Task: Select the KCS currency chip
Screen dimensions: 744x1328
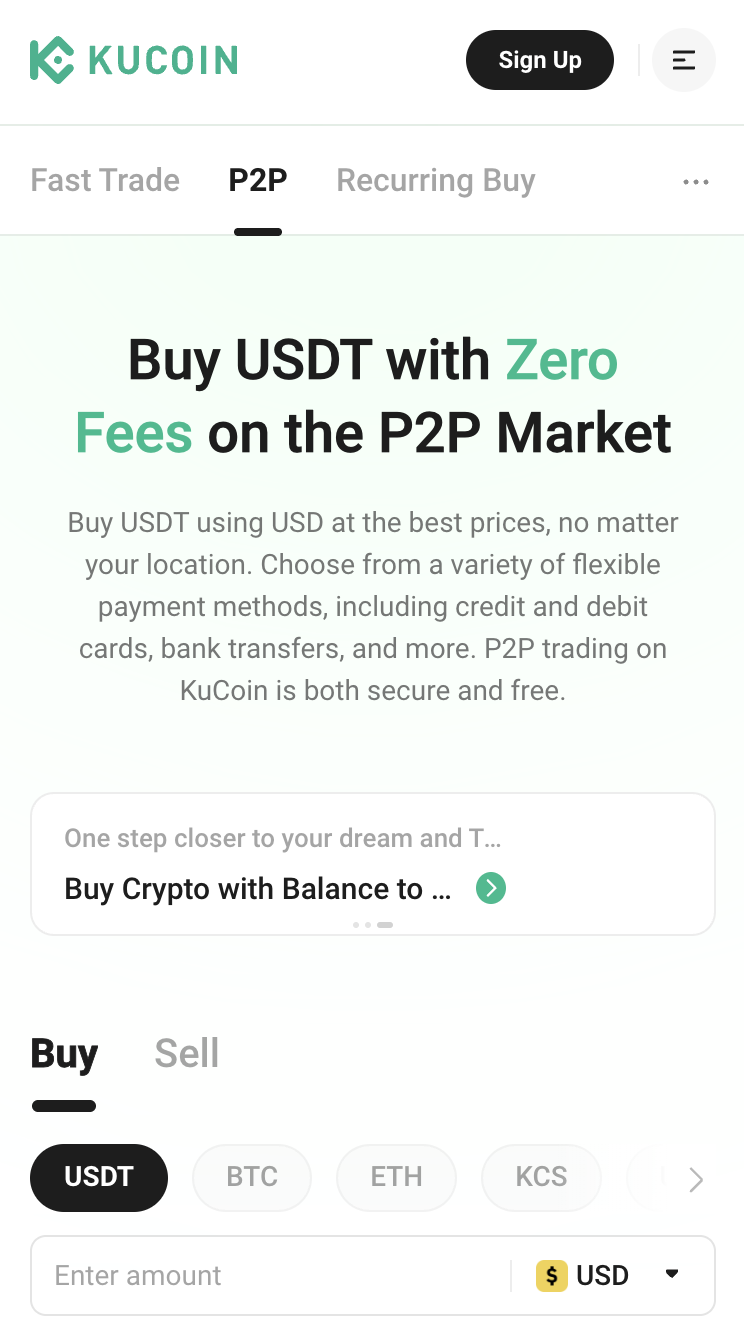Action: [x=541, y=1177]
